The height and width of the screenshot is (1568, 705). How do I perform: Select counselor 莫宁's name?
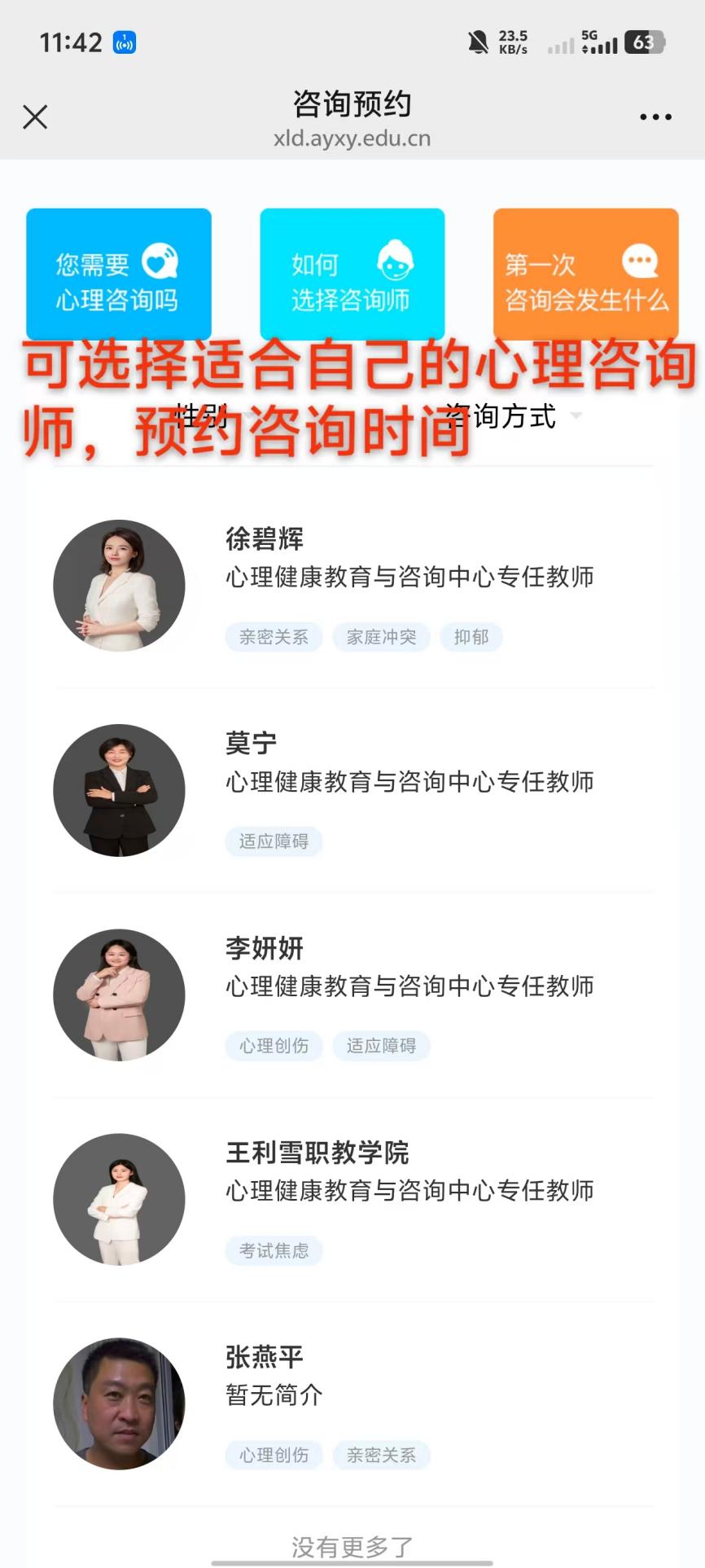(x=250, y=743)
